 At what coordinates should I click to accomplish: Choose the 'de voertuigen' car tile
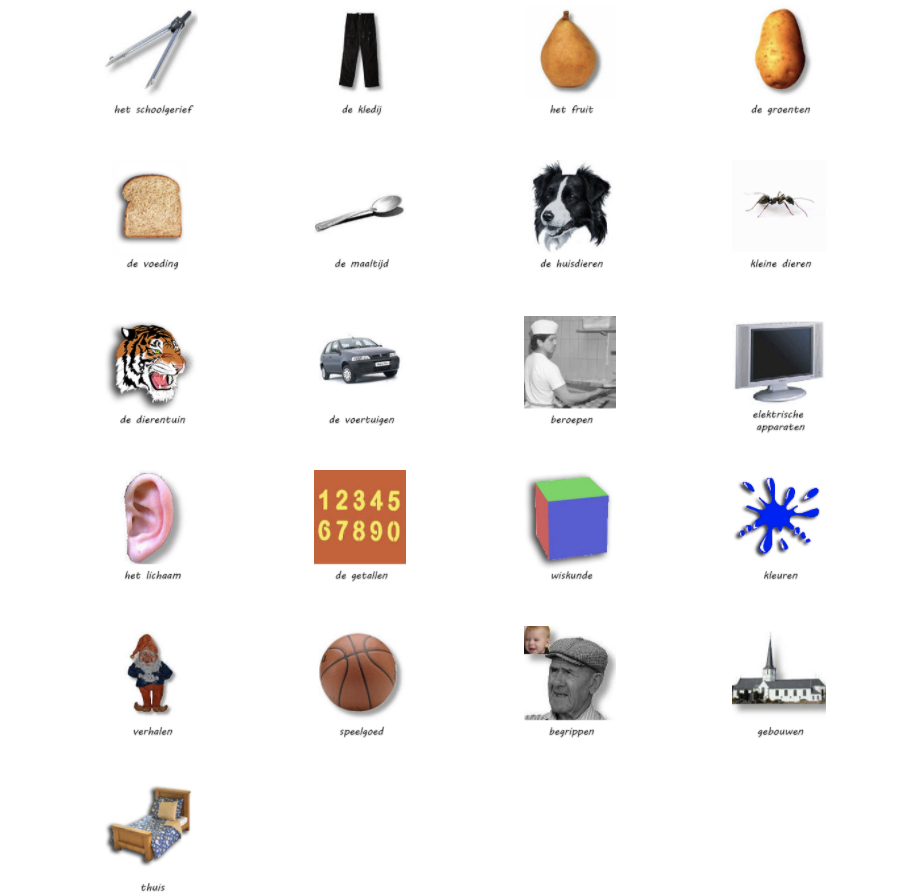pyautogui.click(x=360, y=360)
